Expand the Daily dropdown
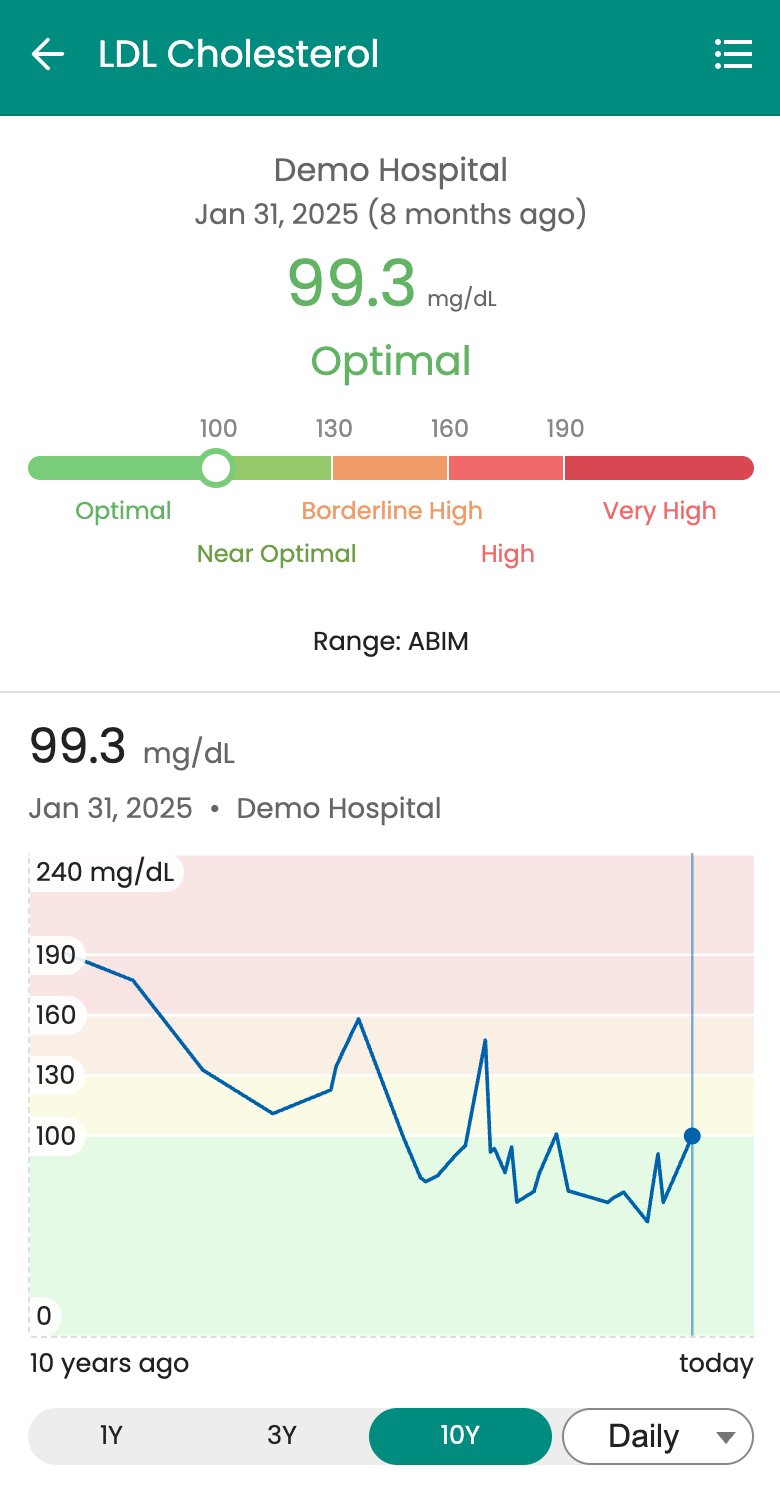The image size is (780, 1492). tap(658, 1436)
